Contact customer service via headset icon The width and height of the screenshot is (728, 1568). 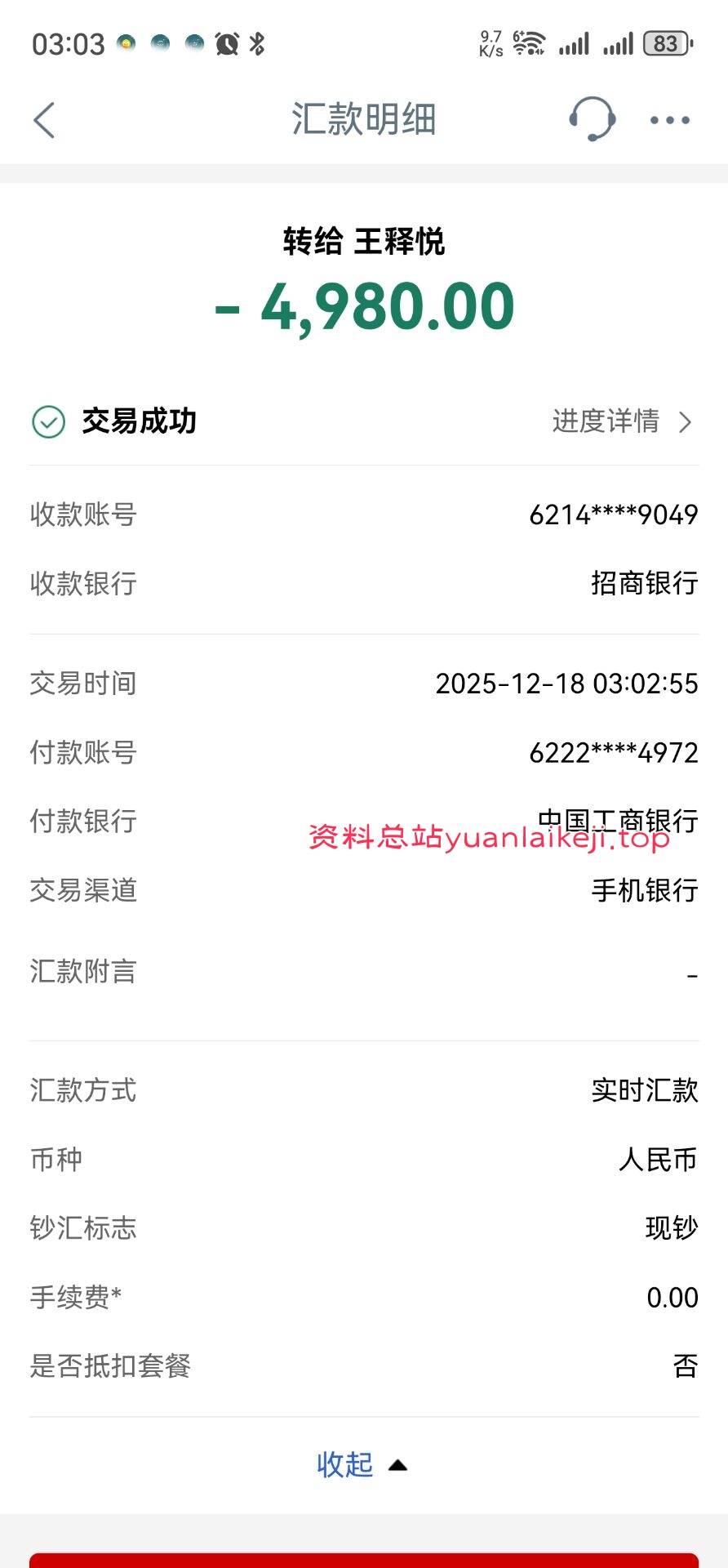[592, 119]
